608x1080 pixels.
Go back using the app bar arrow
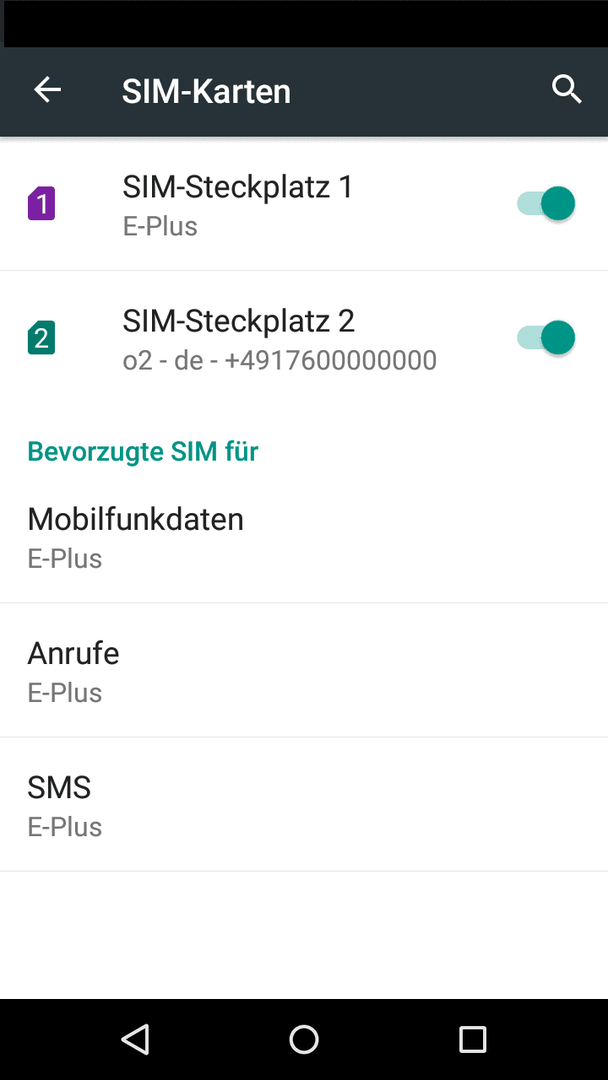(48, 90)
